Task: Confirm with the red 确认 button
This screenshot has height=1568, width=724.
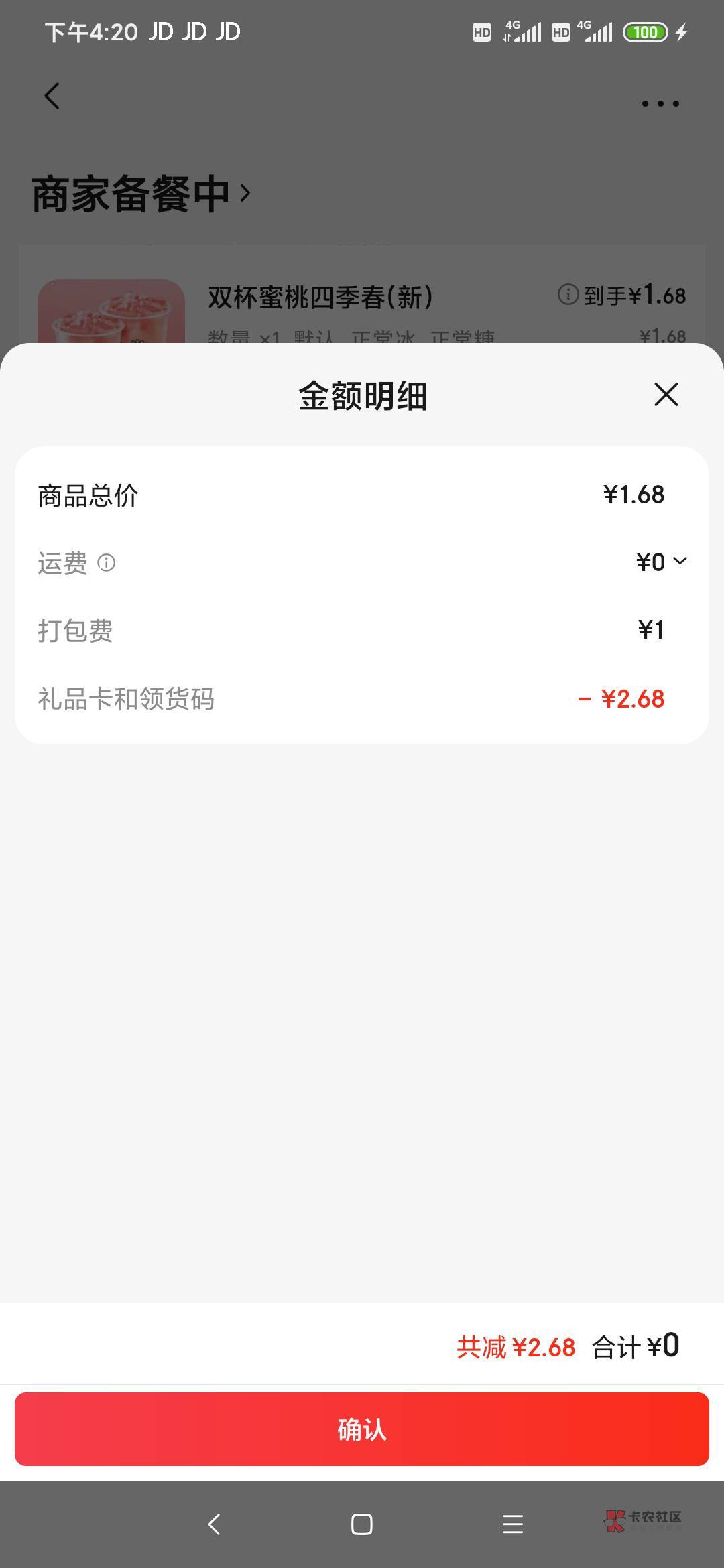Action: [x=362, y=1429]
